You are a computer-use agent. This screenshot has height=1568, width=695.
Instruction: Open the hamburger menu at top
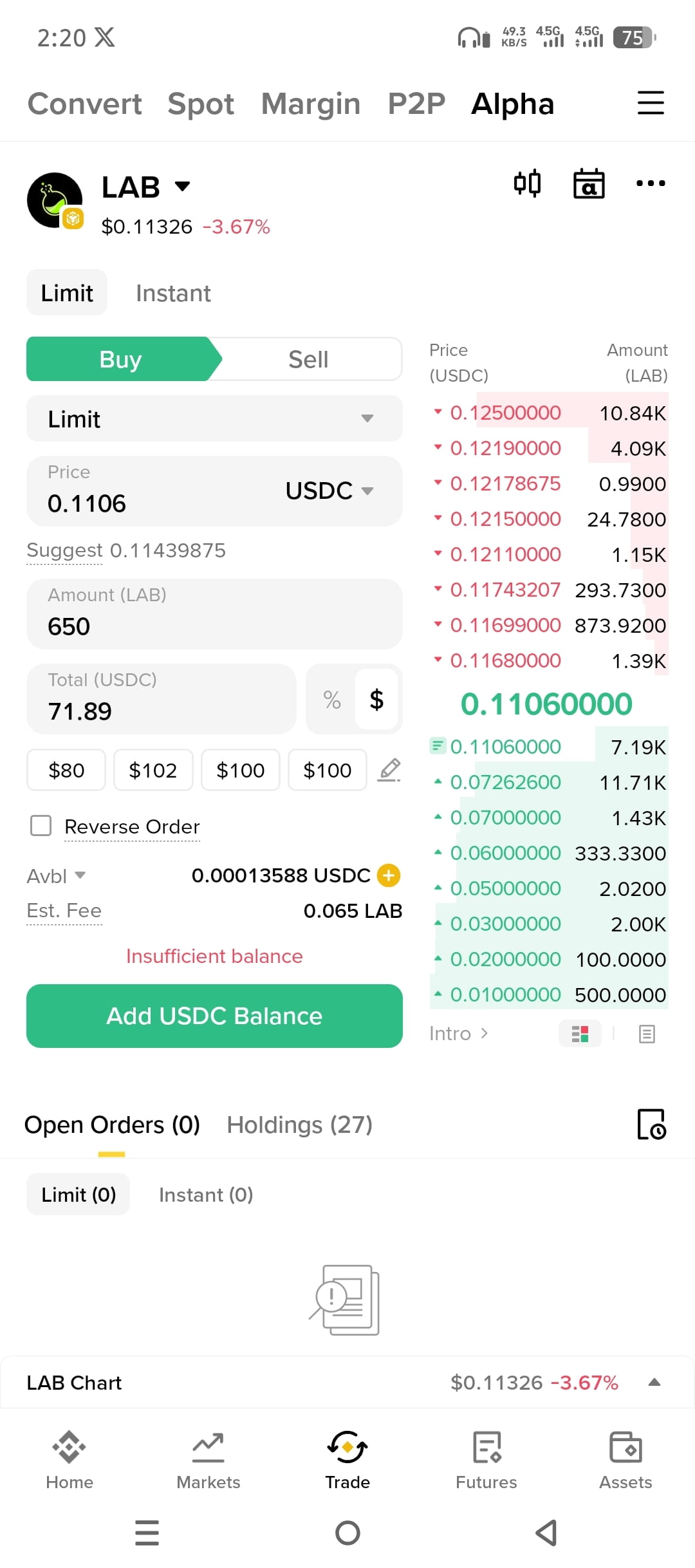(x=651, y=103)
